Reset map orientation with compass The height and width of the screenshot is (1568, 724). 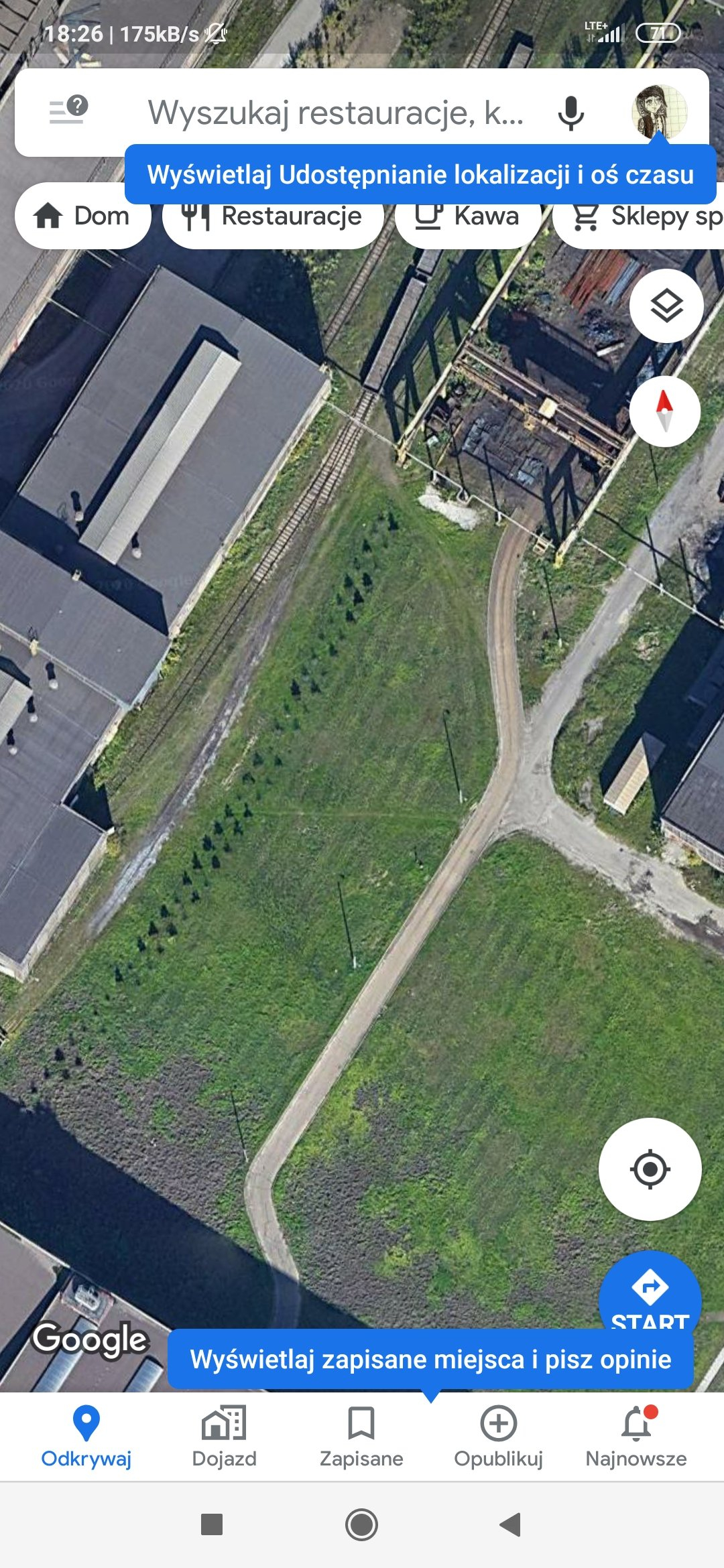(664, 411)
